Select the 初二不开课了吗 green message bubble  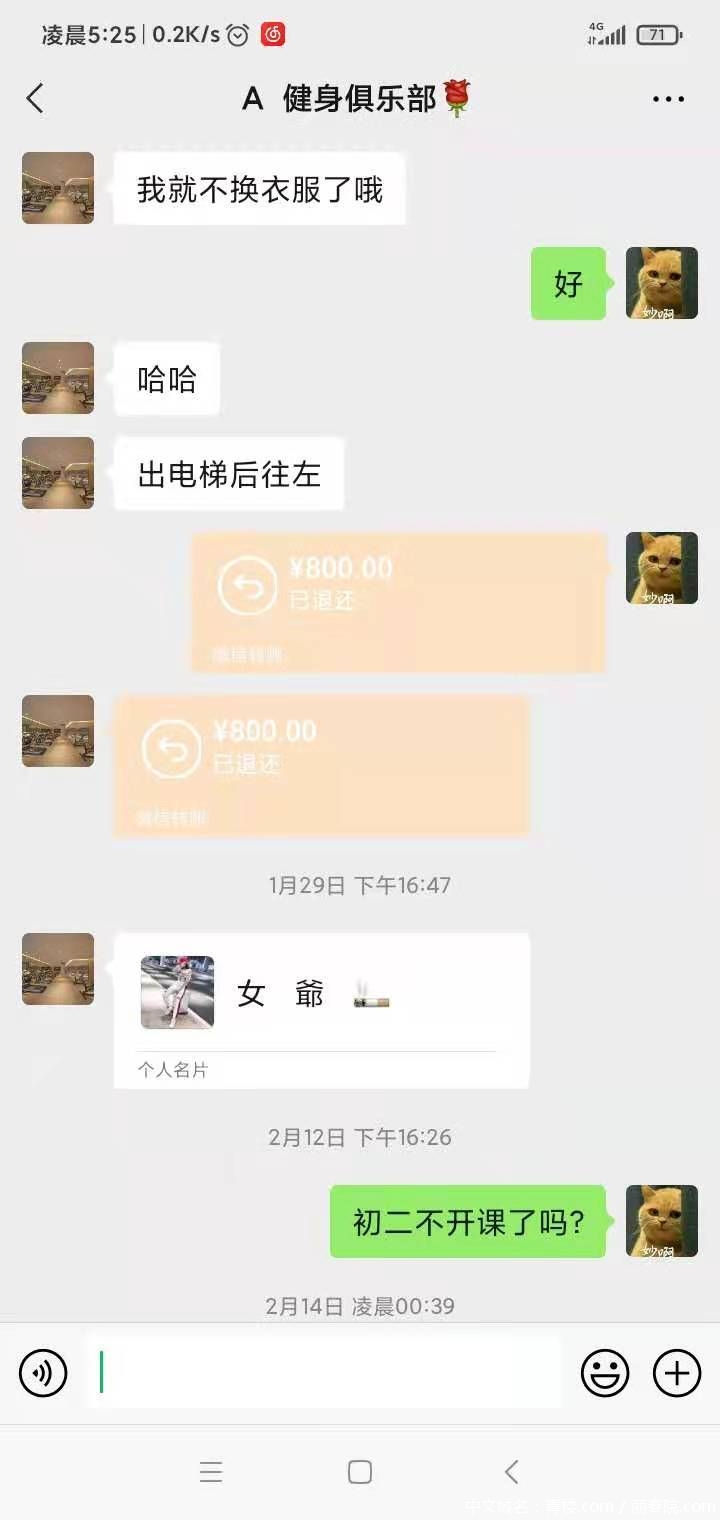click(x=467, y=1221)
